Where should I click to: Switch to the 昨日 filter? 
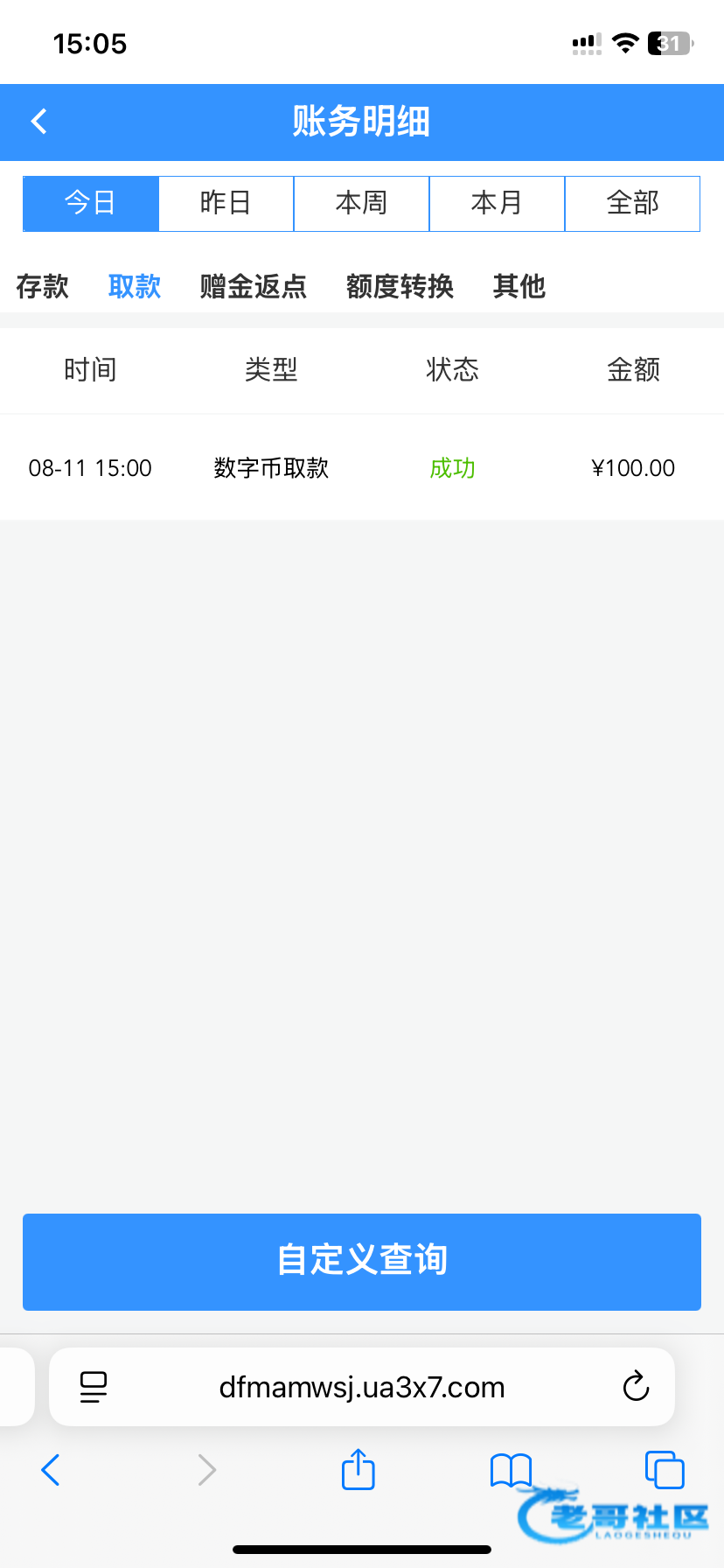point(226,203)
